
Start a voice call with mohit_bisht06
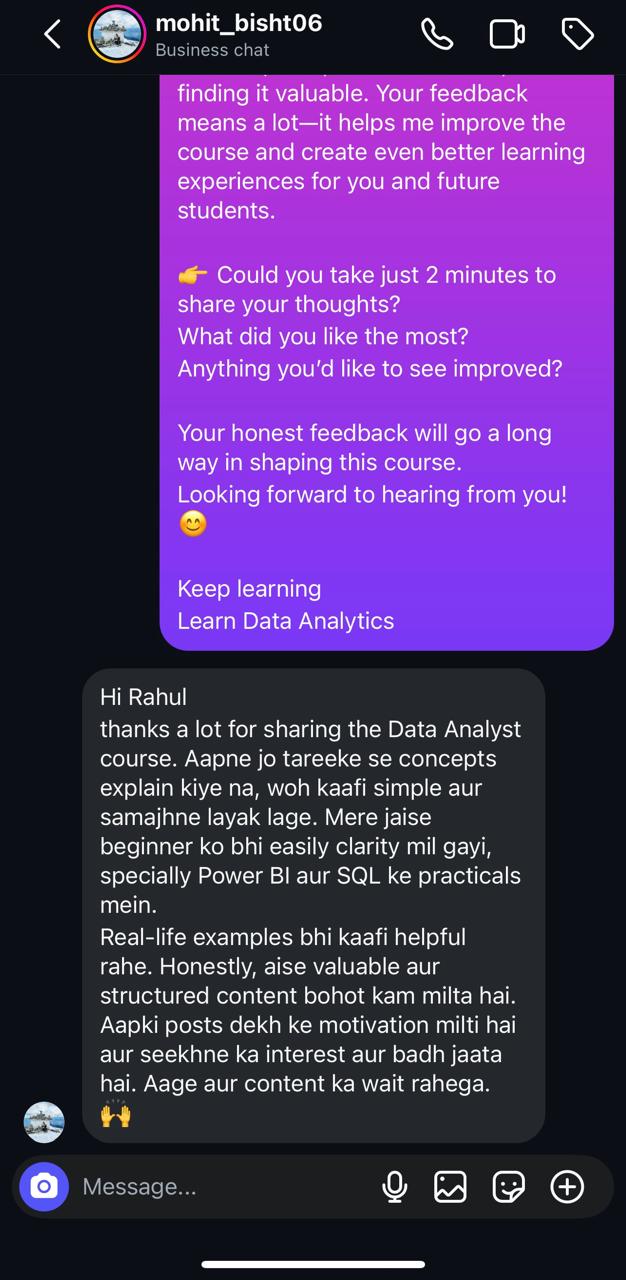point(437,35)
